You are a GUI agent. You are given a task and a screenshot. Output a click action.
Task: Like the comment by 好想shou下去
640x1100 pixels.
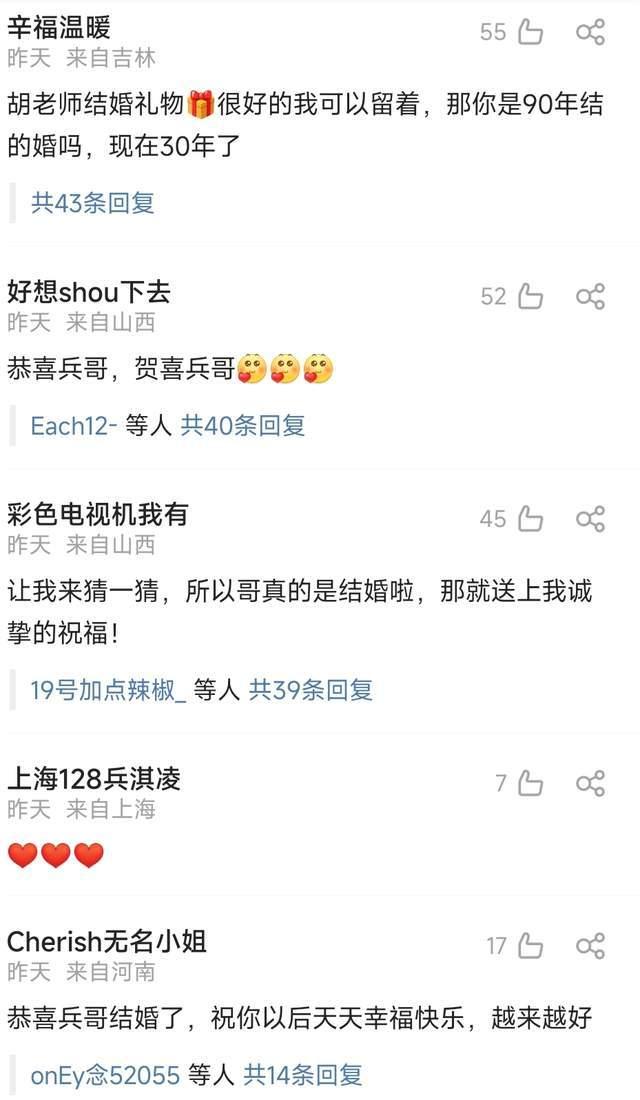coord(530,296)
